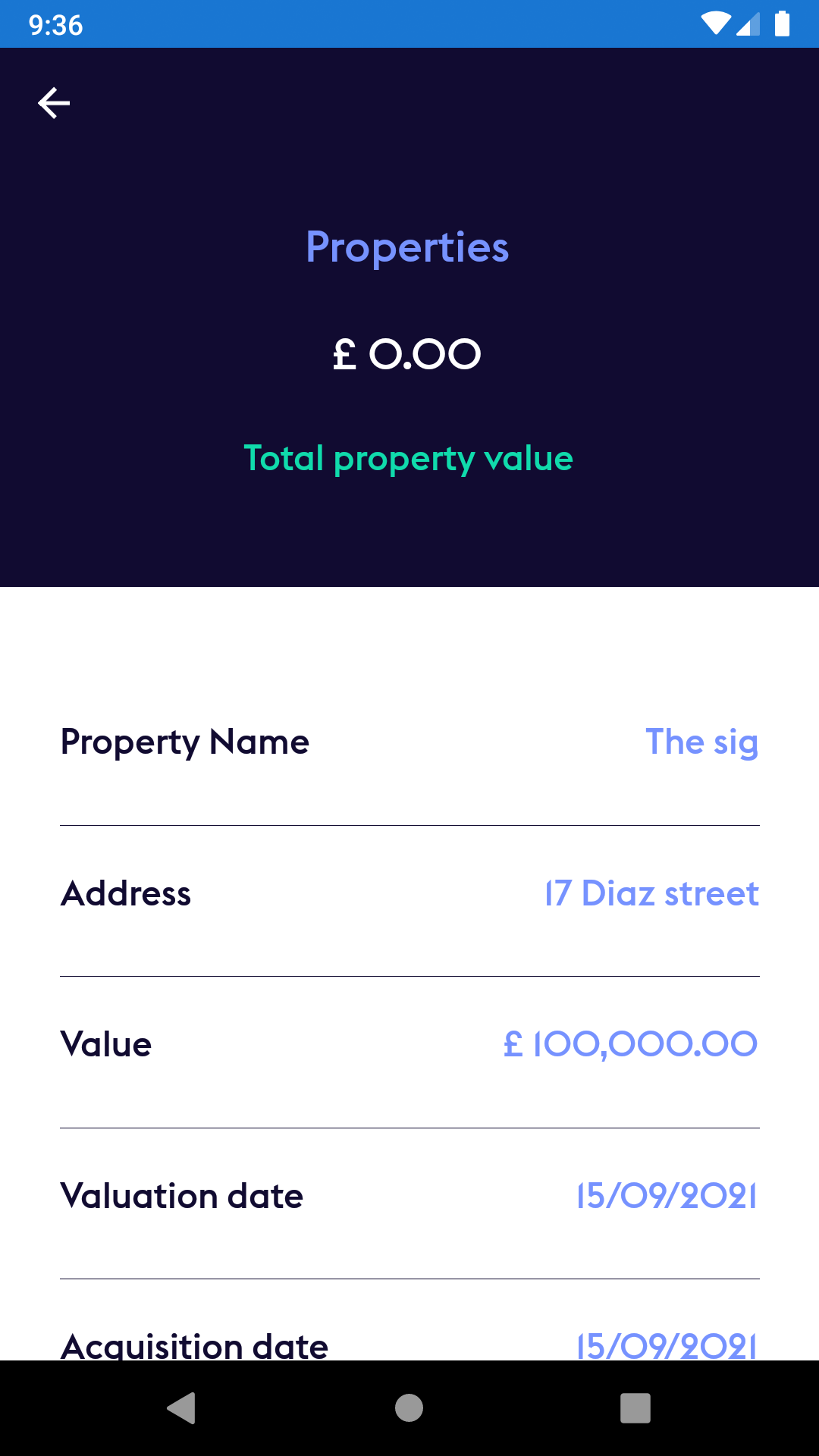Change the Value field £ 100,000.00
The image size is (819, 1456).
[630, 1044]
